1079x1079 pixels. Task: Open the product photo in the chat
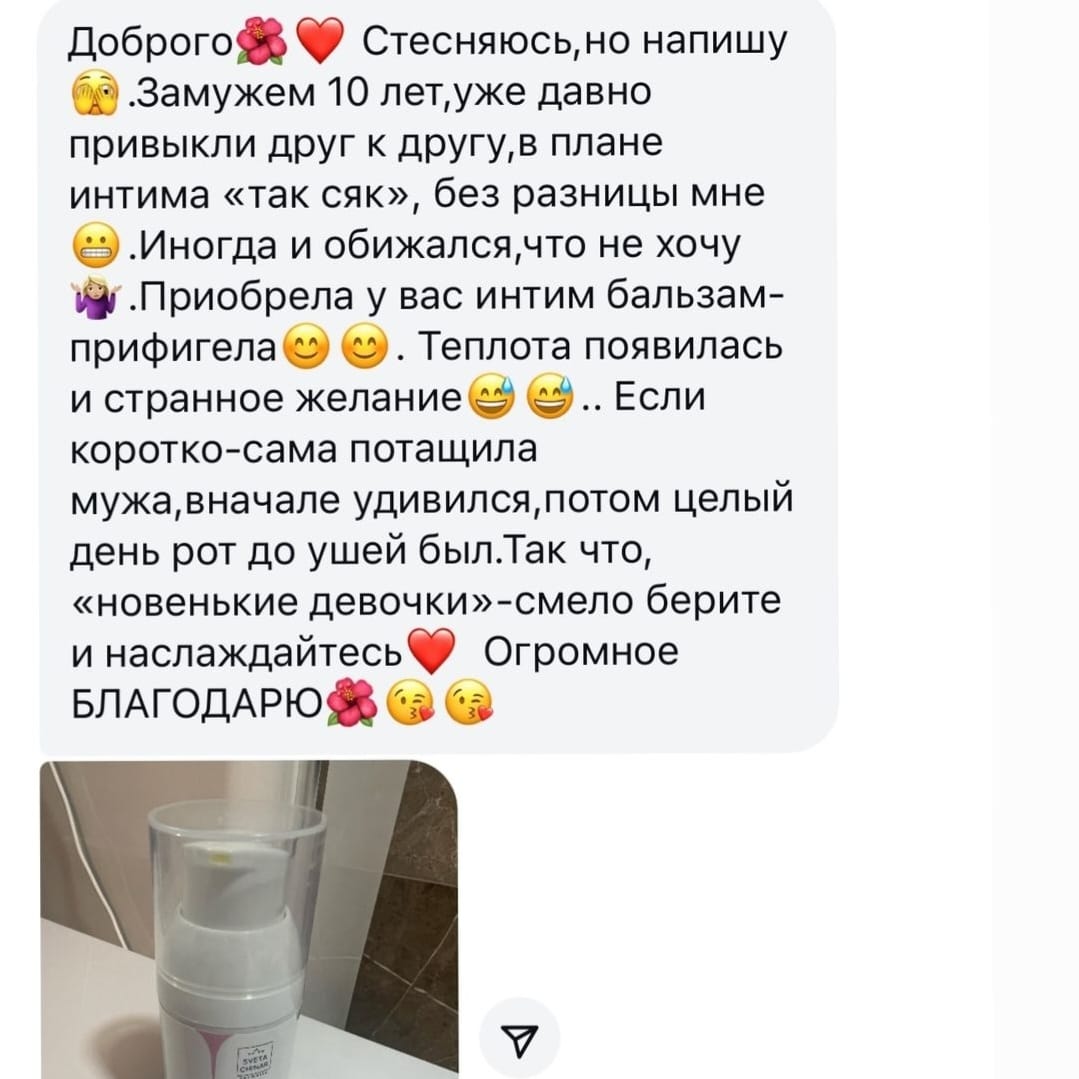pos(248,920)
